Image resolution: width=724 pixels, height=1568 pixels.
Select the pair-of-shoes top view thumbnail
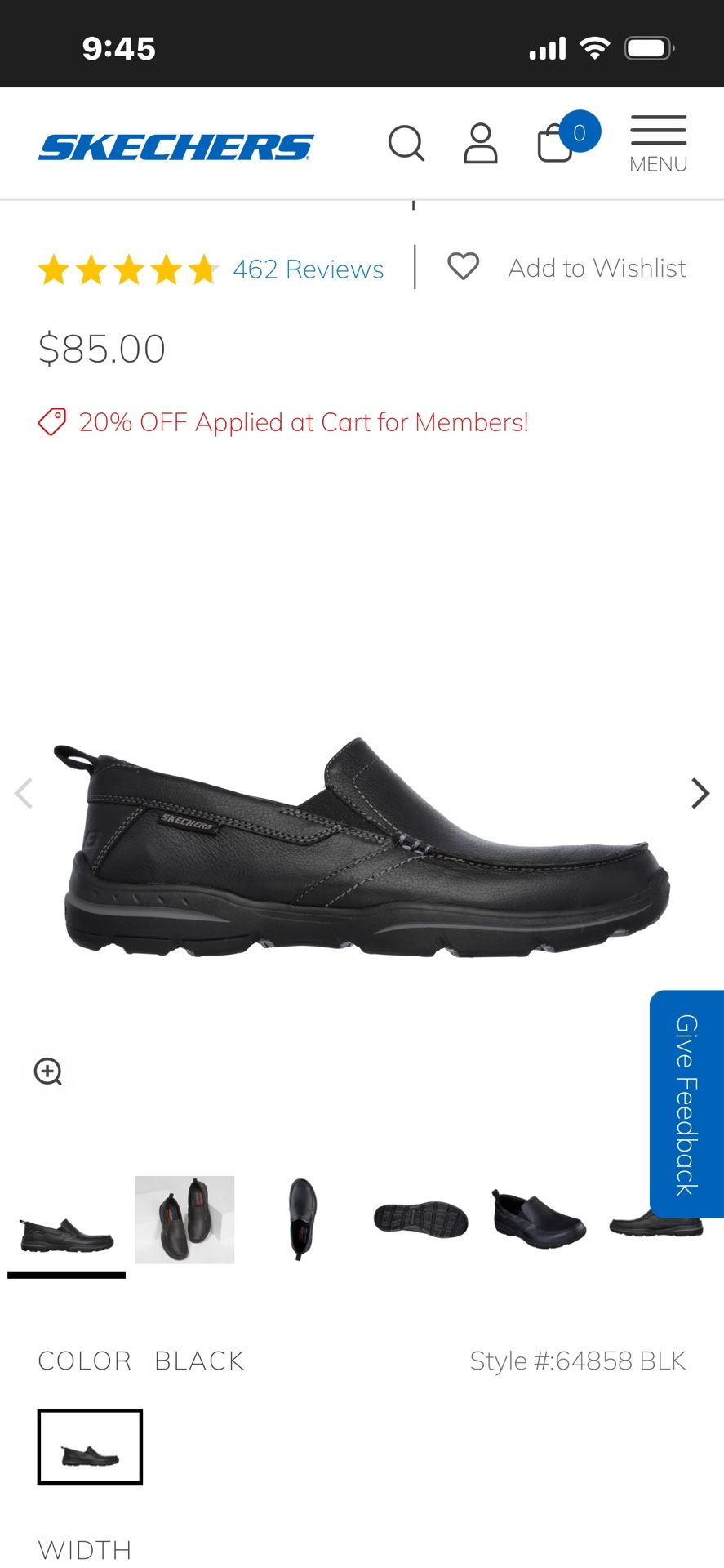(x=184, y=1220)
